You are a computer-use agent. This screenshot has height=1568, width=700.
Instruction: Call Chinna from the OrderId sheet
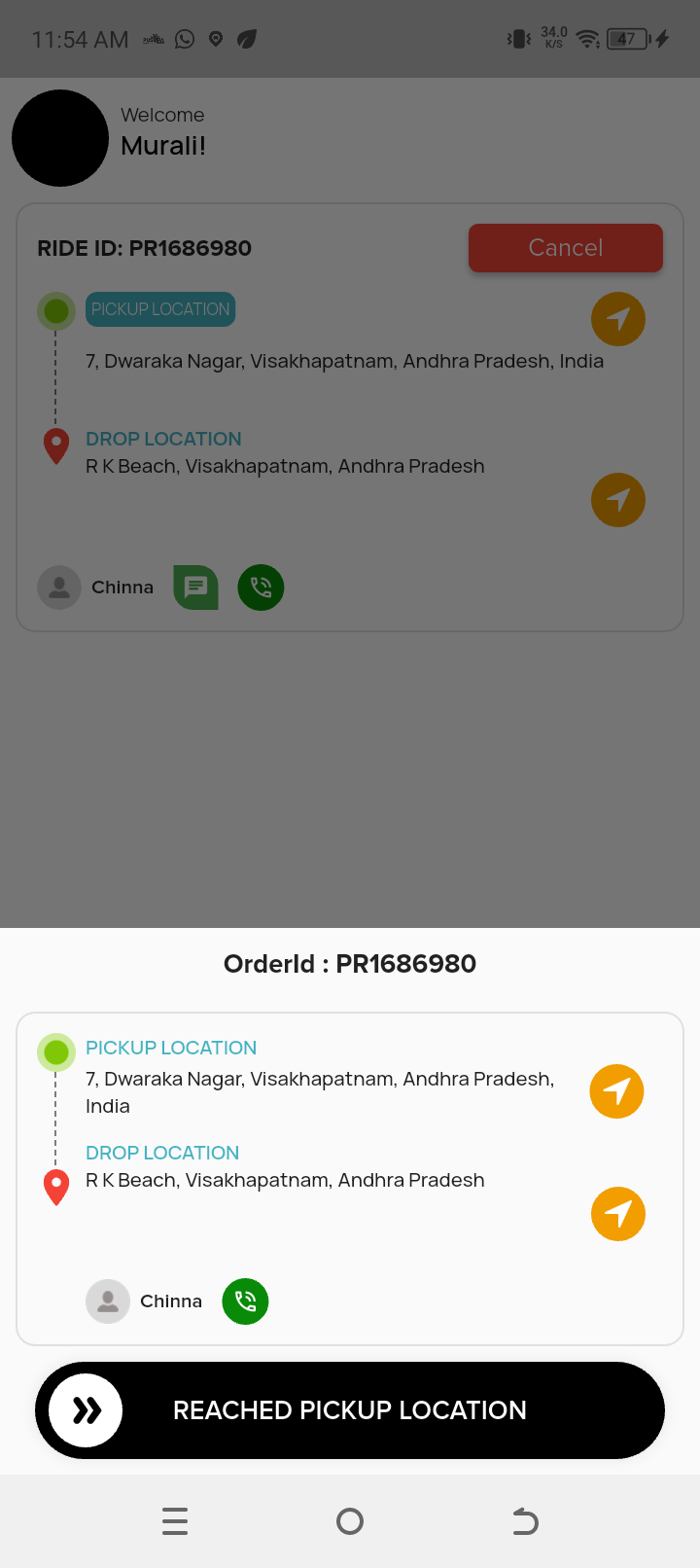pyautogui.click(x=245, y=1301)
